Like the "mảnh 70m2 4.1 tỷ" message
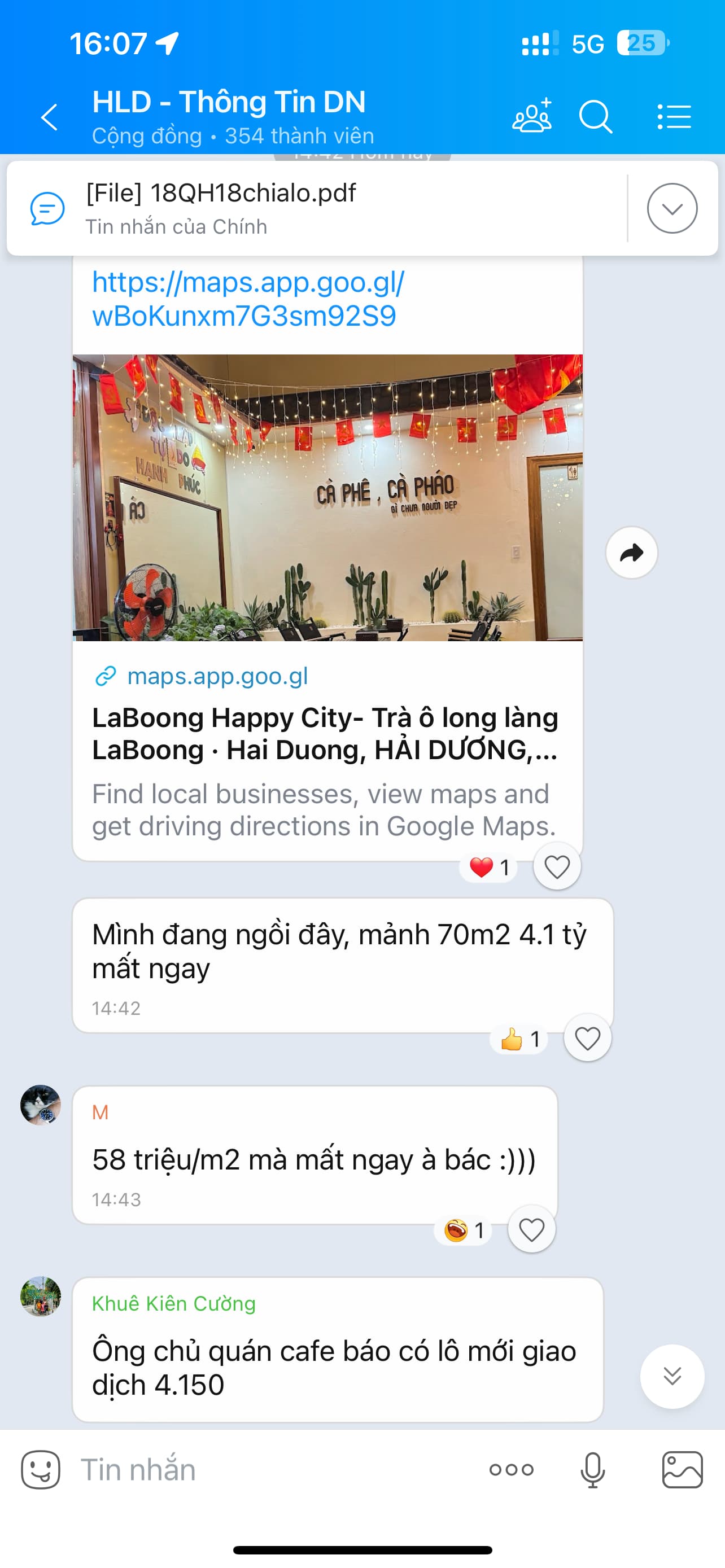Viewport: 725px width, 1568px height. click(x=587, y=1038)
